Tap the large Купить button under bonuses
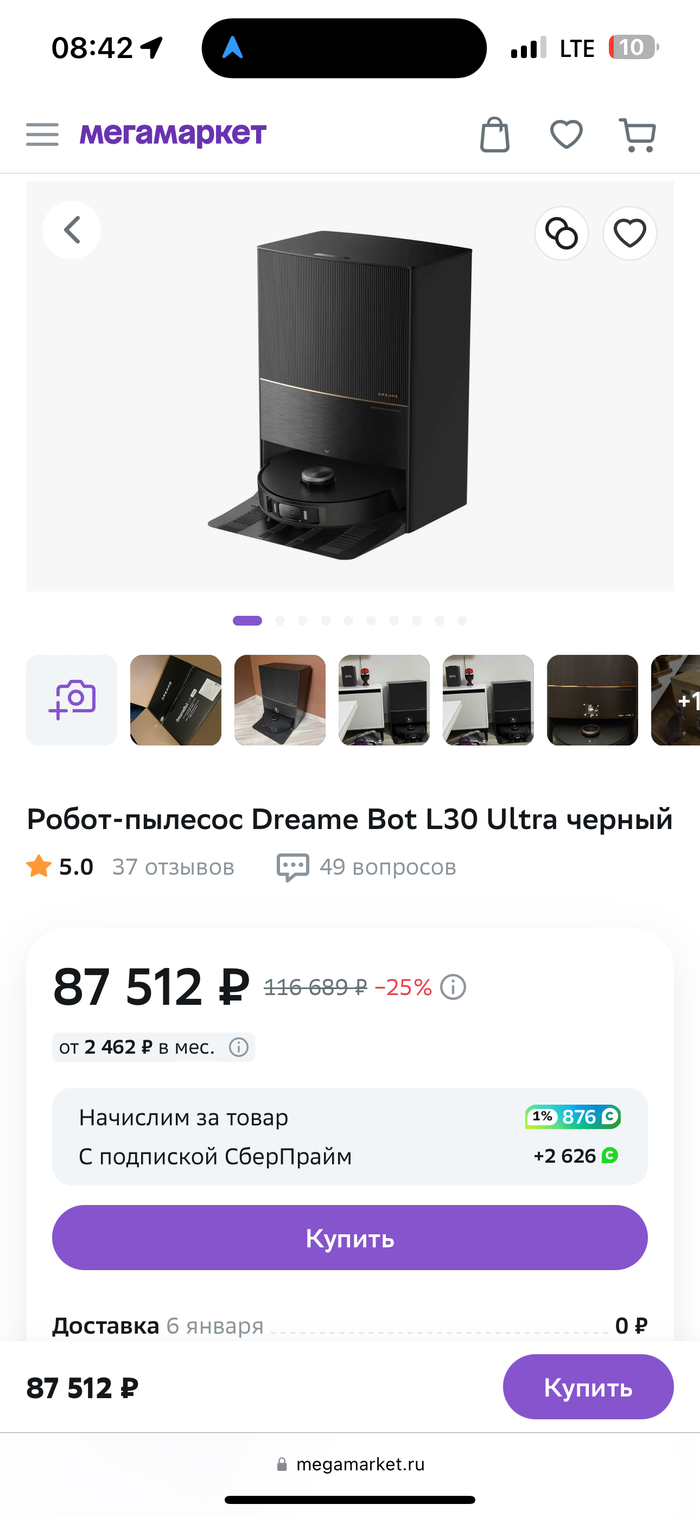 [x=350, y=1238]
